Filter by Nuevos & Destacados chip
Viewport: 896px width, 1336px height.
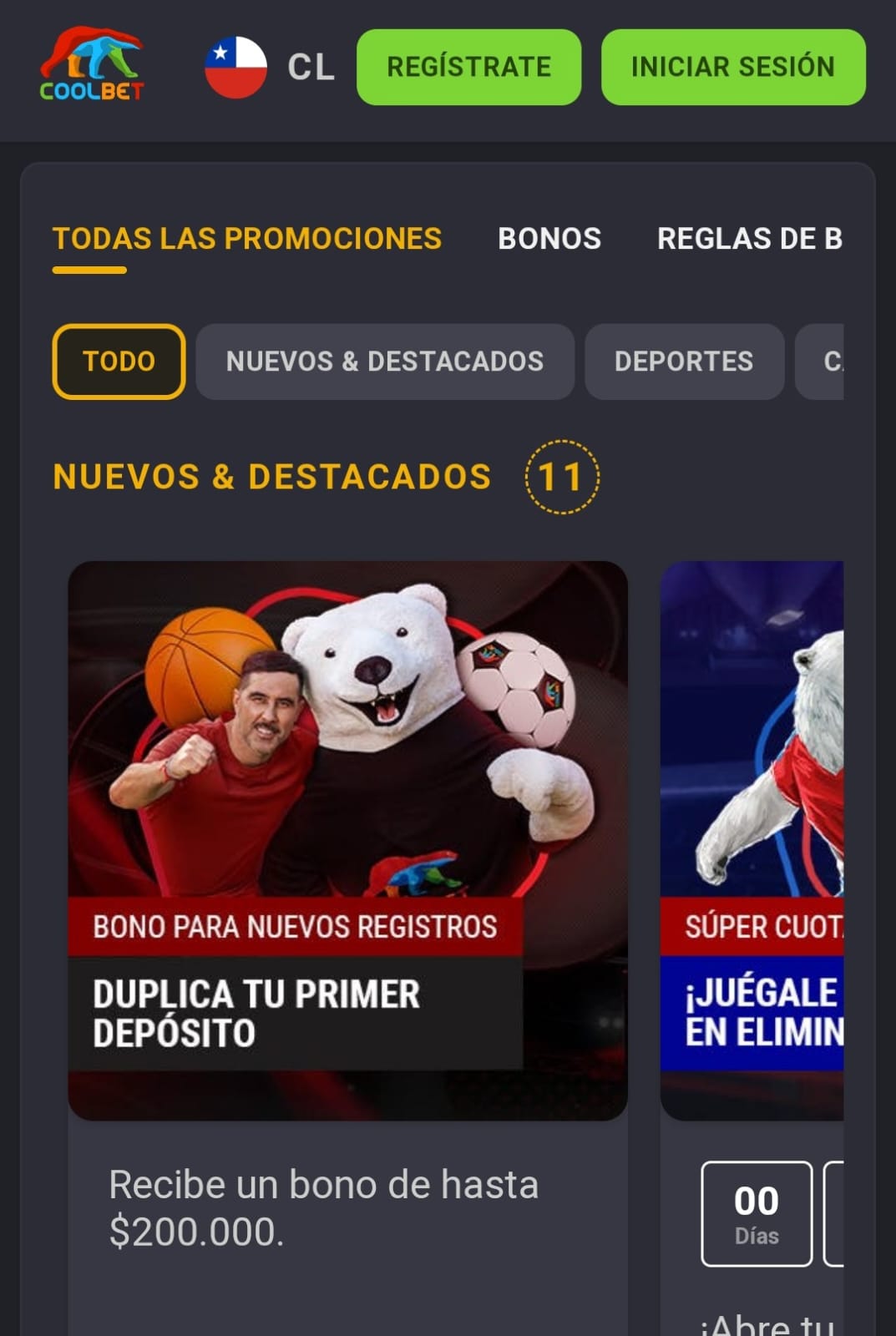point(385,362)
